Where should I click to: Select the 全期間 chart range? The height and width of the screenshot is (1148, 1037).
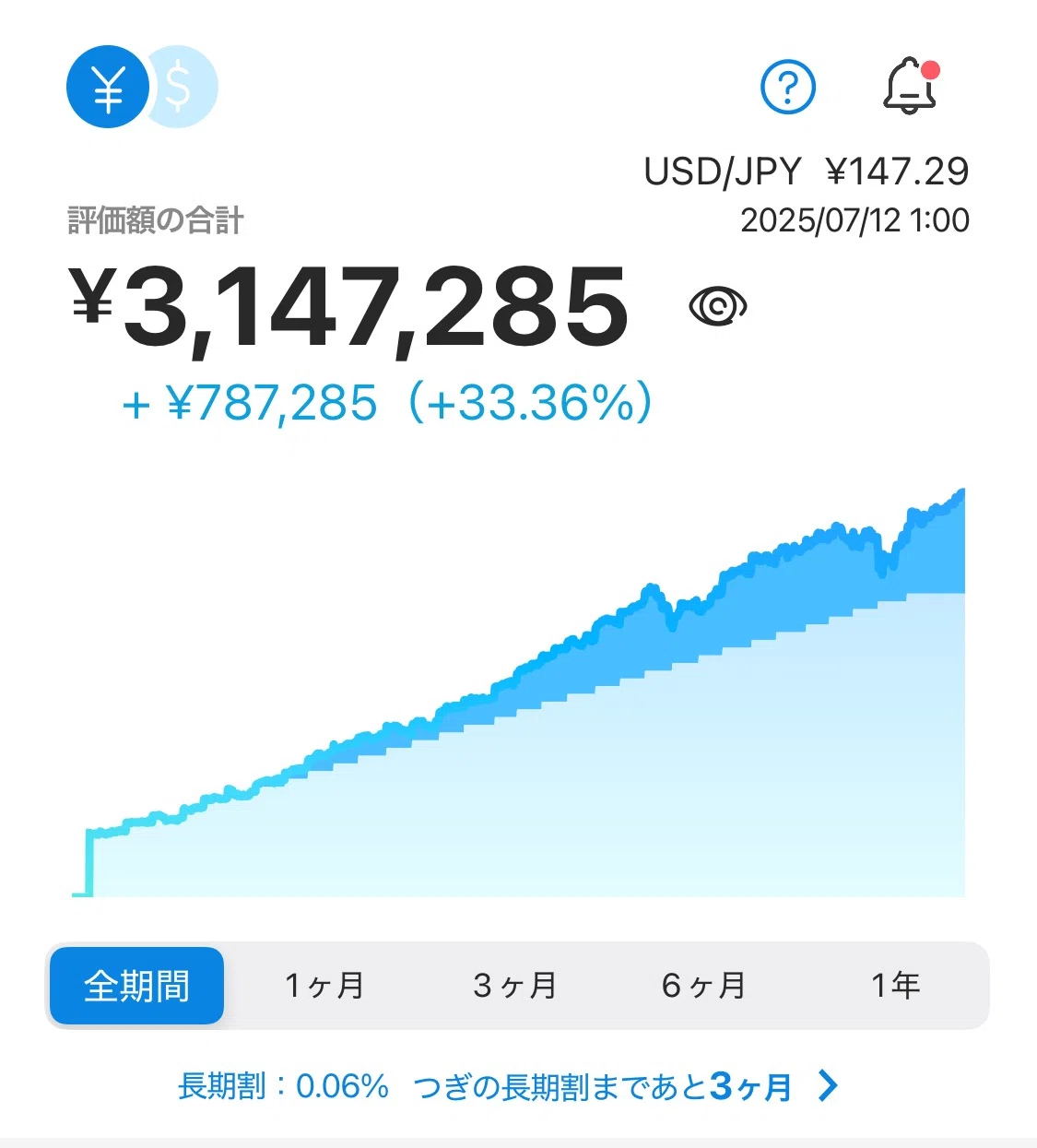[x=136, y=986]
